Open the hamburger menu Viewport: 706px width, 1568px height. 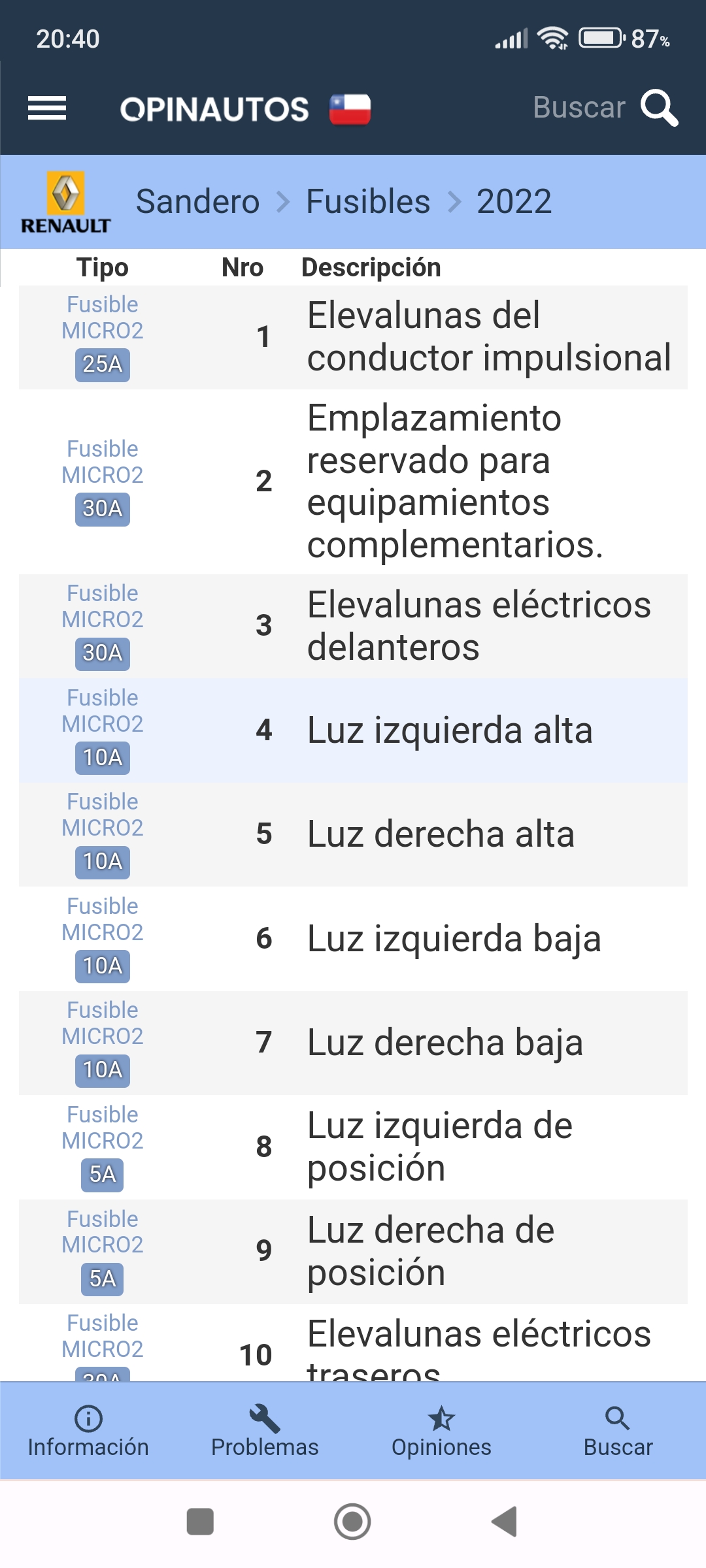(x=47, y=108)
